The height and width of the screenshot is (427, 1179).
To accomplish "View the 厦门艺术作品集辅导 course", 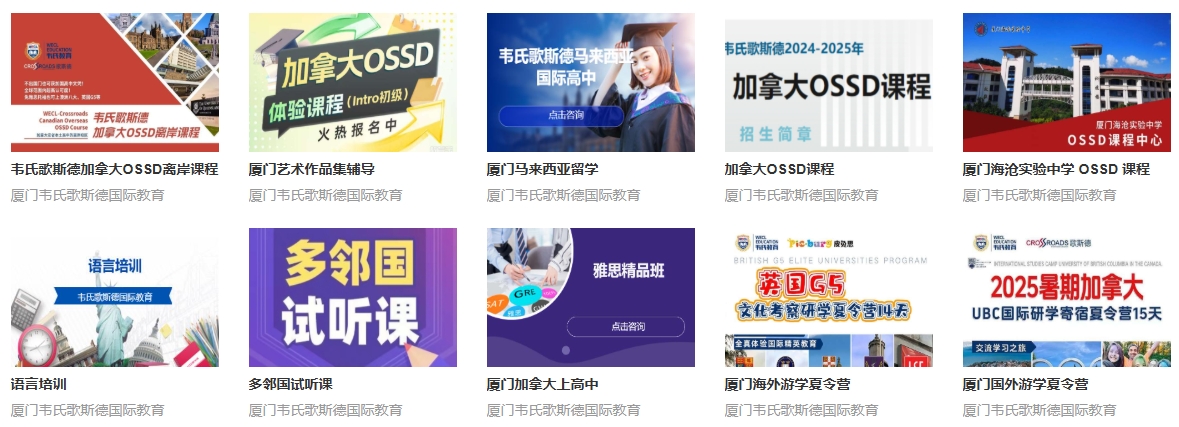I will [x=352, y=83].
